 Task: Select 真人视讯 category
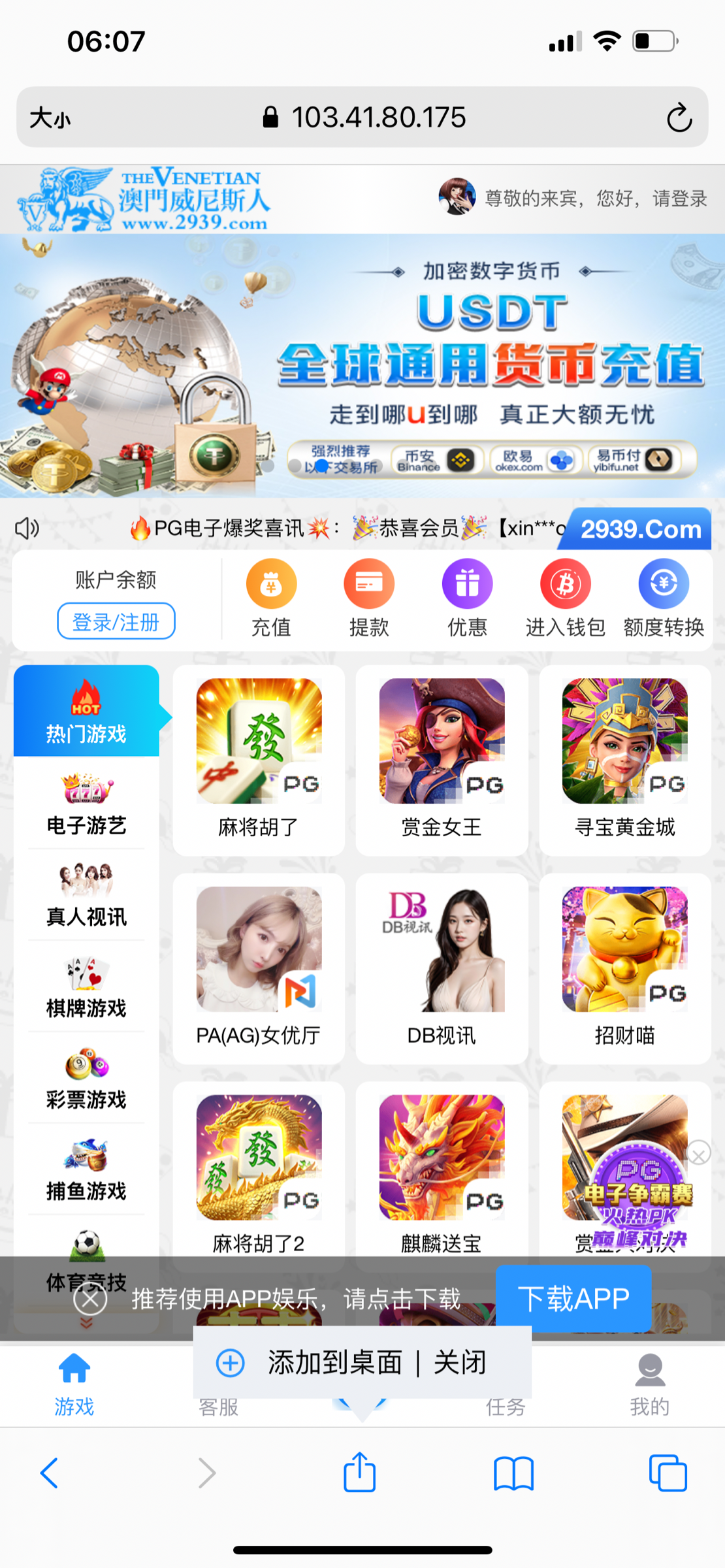(x=86, y=896)
